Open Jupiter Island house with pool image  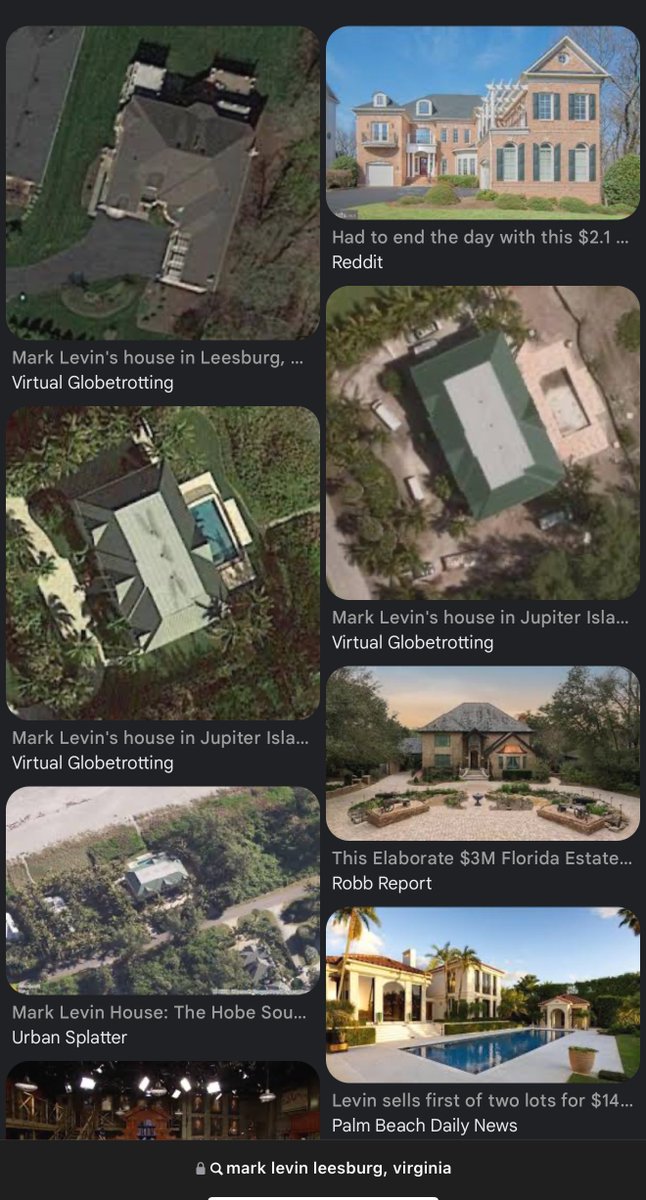(163, 562)
